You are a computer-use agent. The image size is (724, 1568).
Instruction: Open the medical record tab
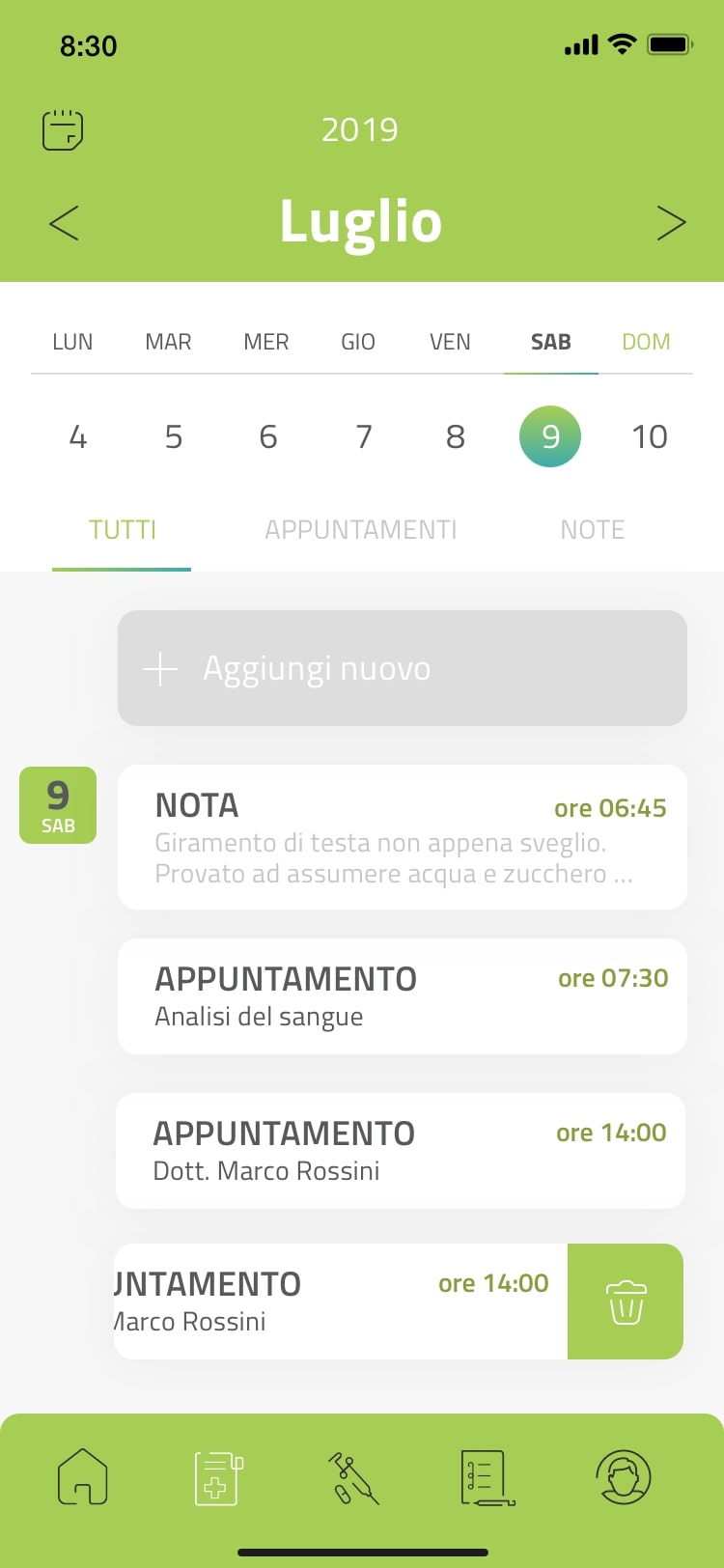(218, 1477)
